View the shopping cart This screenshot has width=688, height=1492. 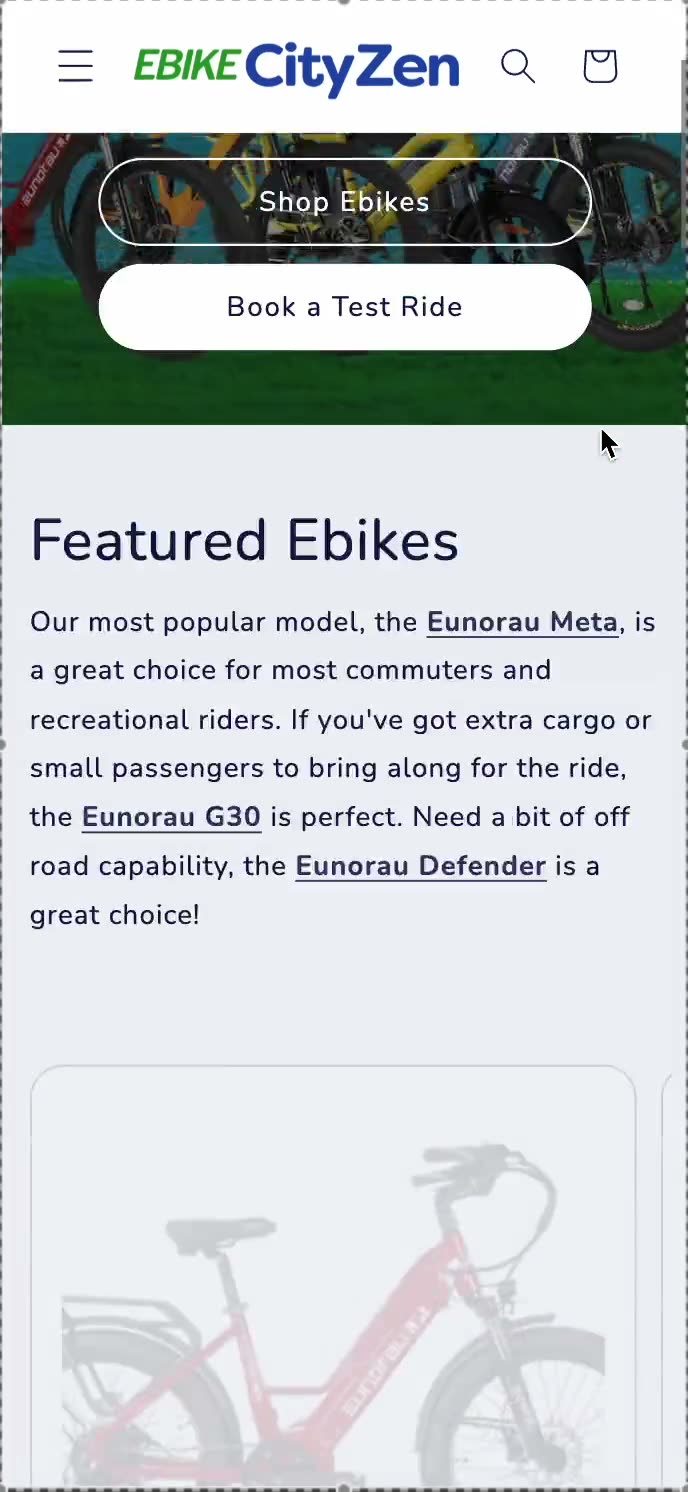point(600,66)
